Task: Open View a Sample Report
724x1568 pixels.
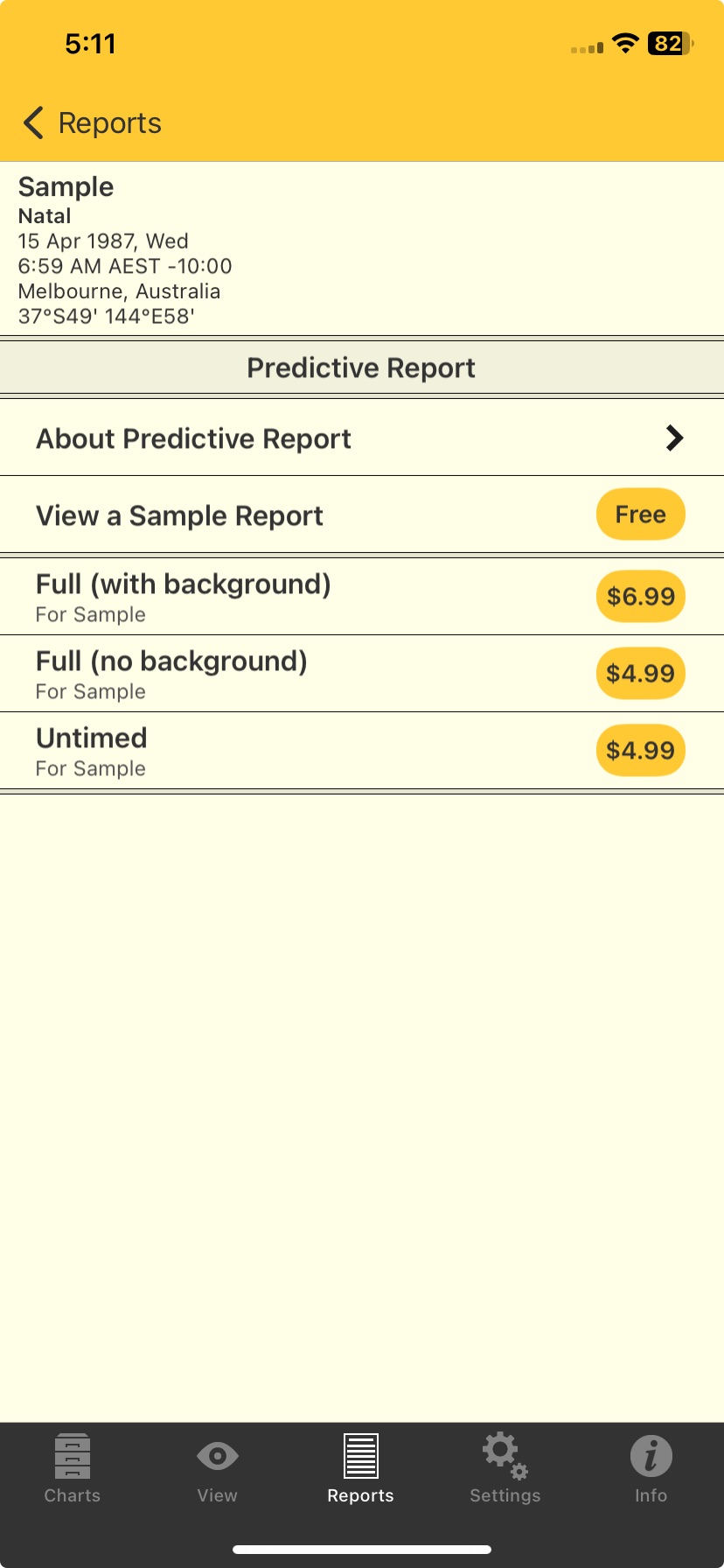Action: tap(262, 515)
